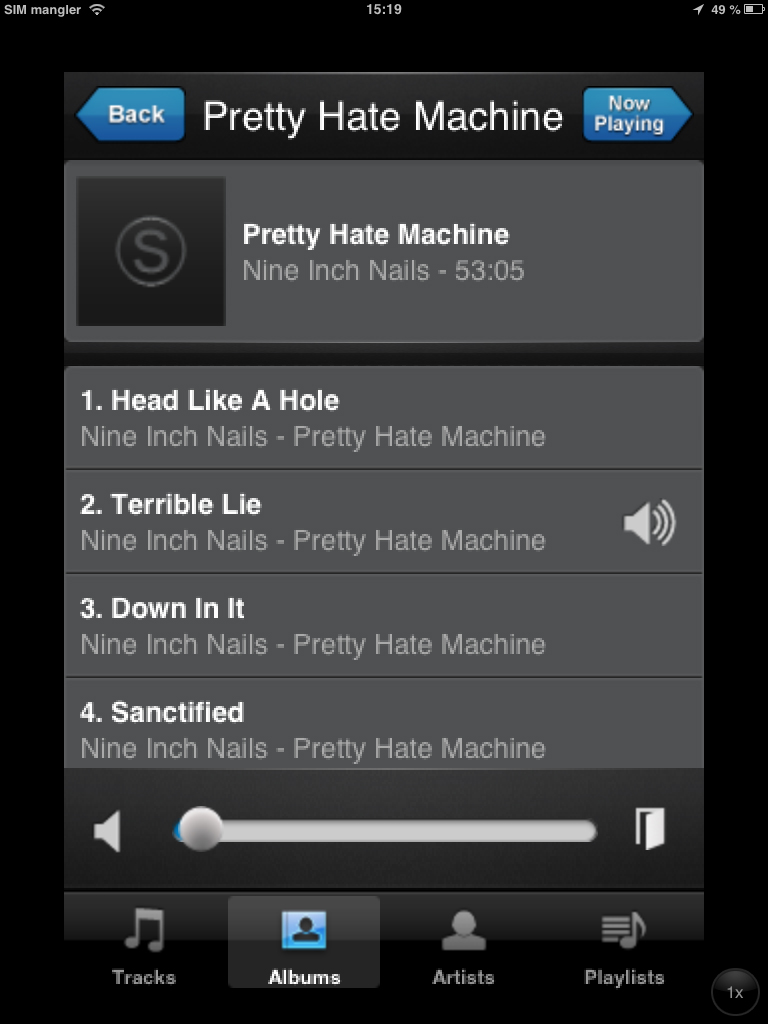Tap the 1x playback speed indicator
Screen dimensions: 768x1024
pyautogui.click(x=735, y=992)
